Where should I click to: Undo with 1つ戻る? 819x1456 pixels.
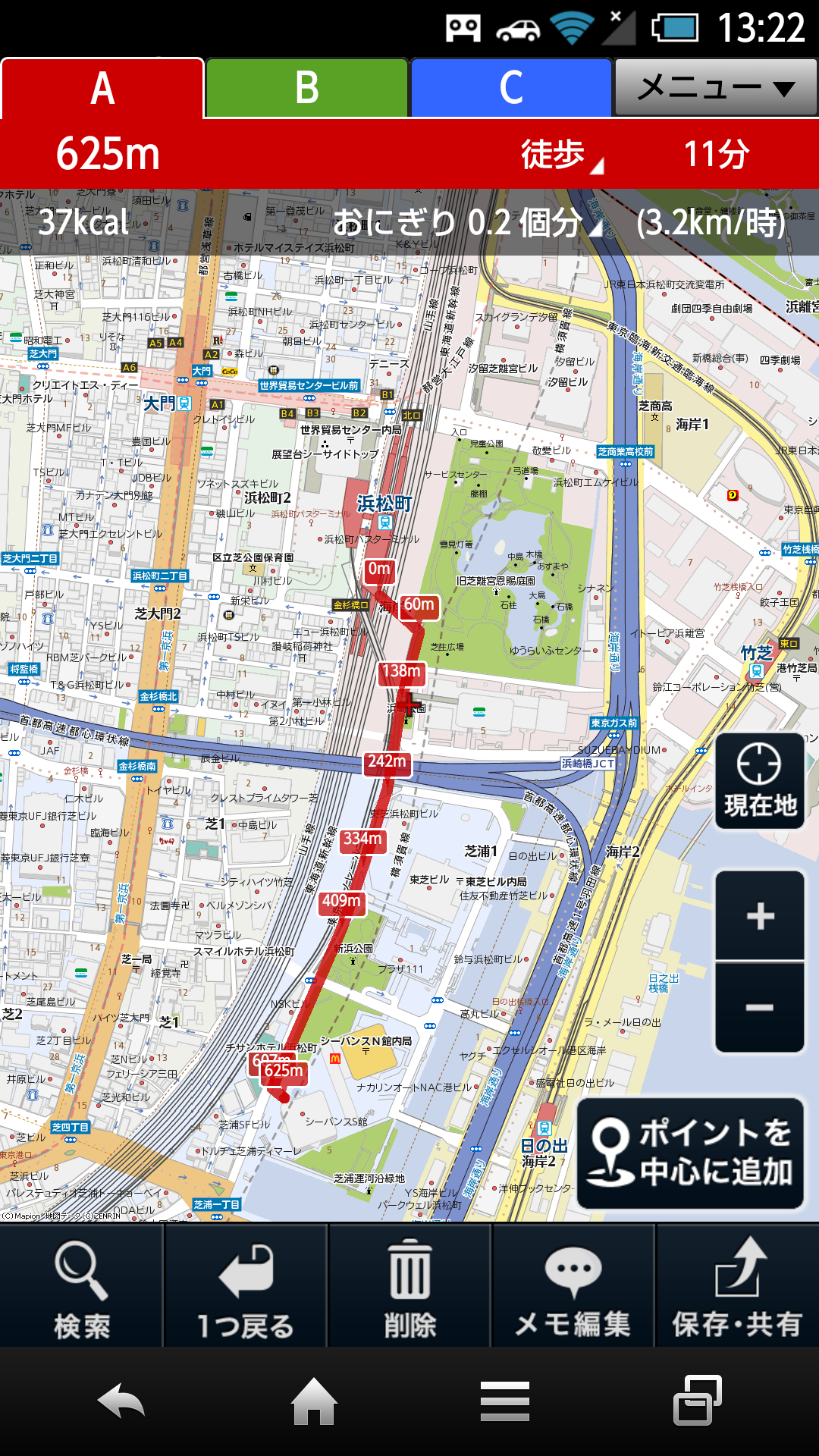tap(245, 1286)
